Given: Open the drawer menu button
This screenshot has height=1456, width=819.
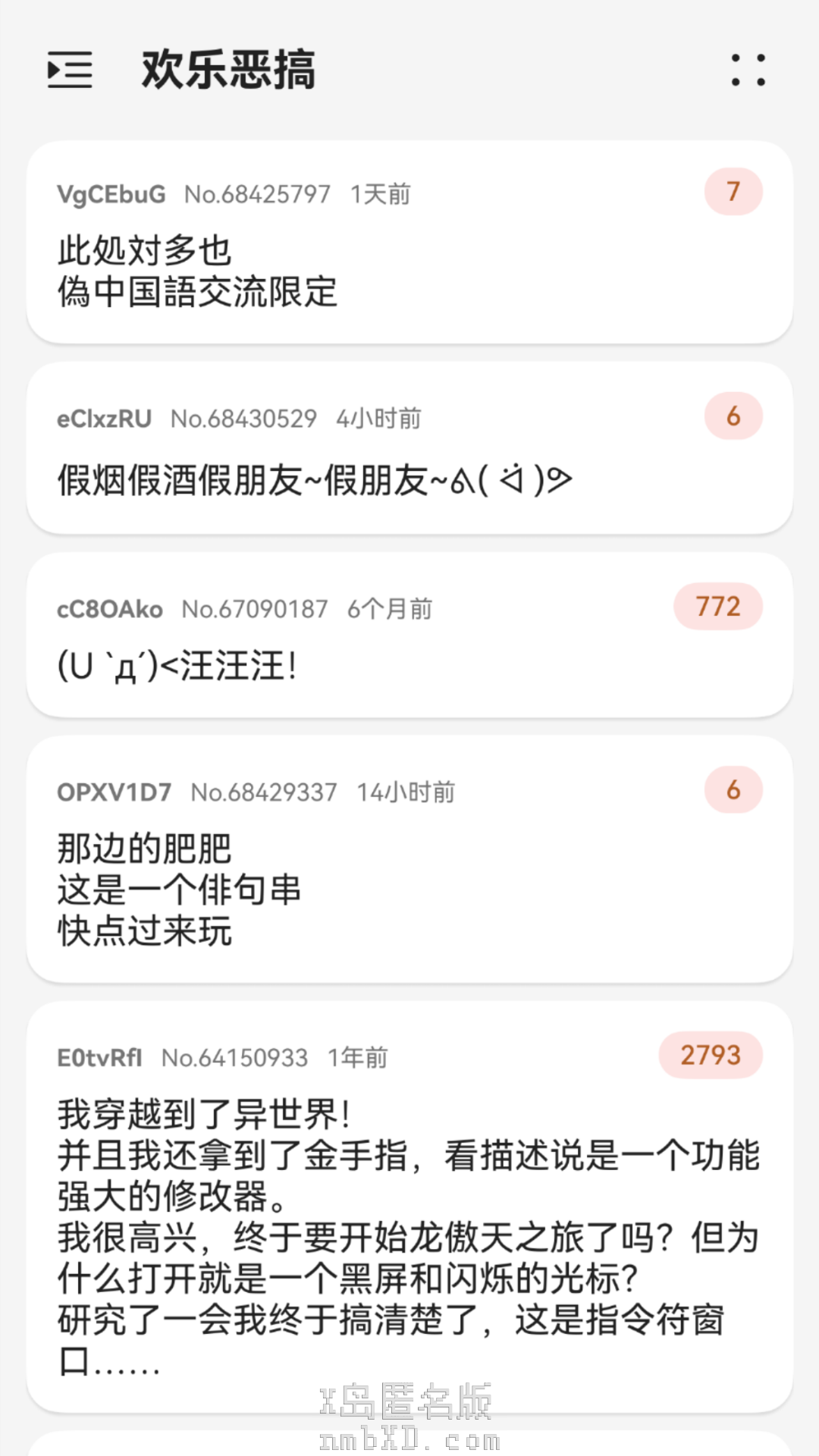Looking at the screenshot, I should pos(70,70).
